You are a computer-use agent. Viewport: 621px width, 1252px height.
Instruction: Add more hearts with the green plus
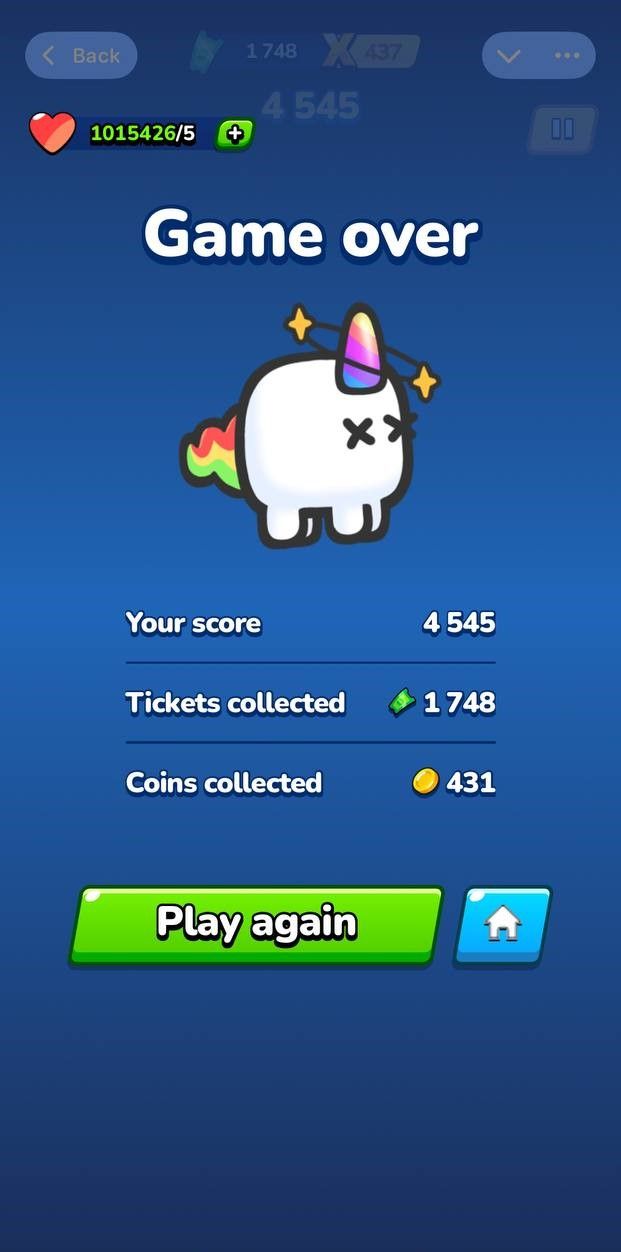[x=235, y=134]
